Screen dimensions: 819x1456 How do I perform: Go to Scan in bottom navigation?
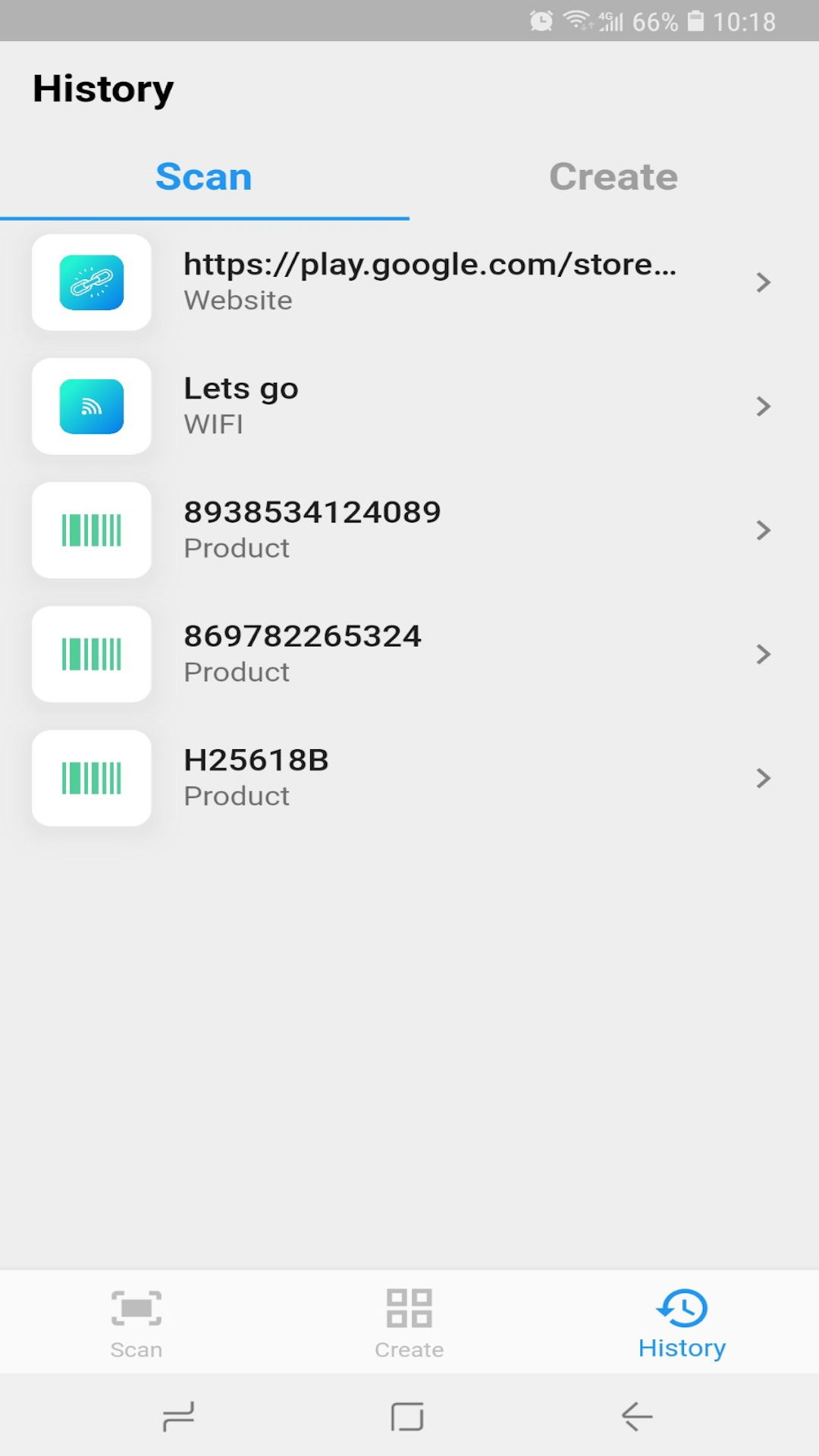click(x=136, y=1323)
